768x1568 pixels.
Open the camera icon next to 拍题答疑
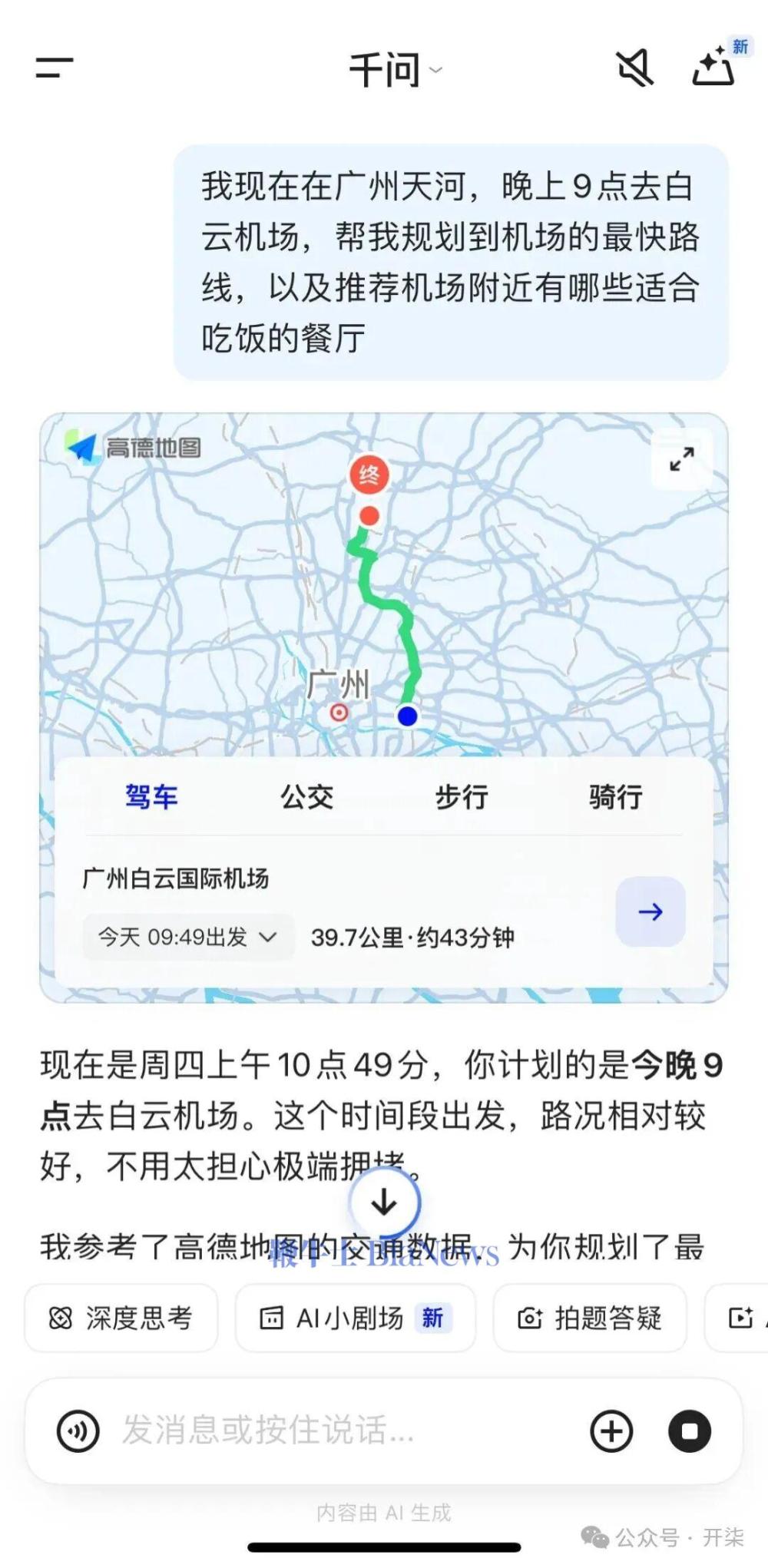click(x=529, y=1318)
